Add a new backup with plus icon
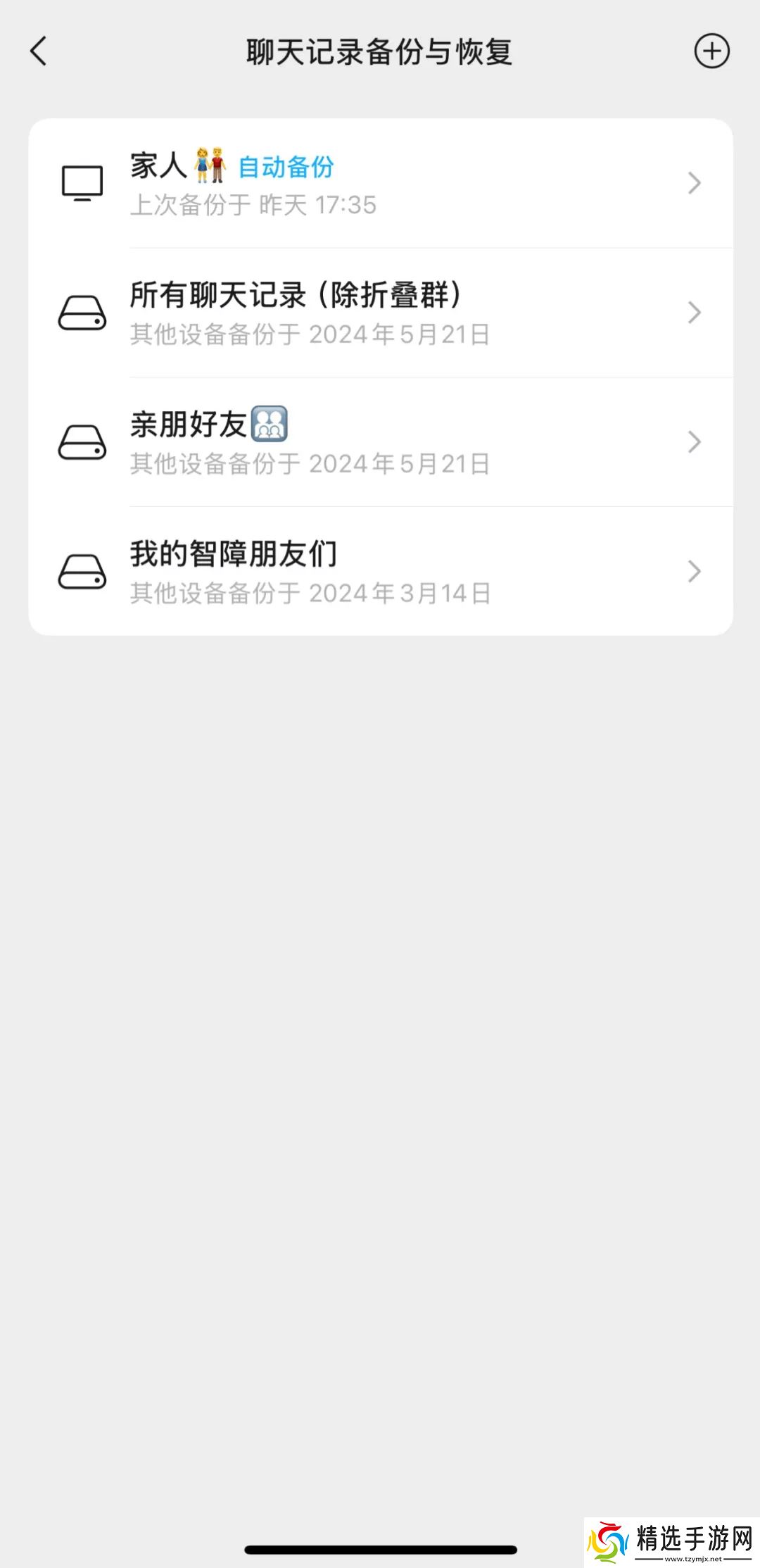 [x=711, y=51]
